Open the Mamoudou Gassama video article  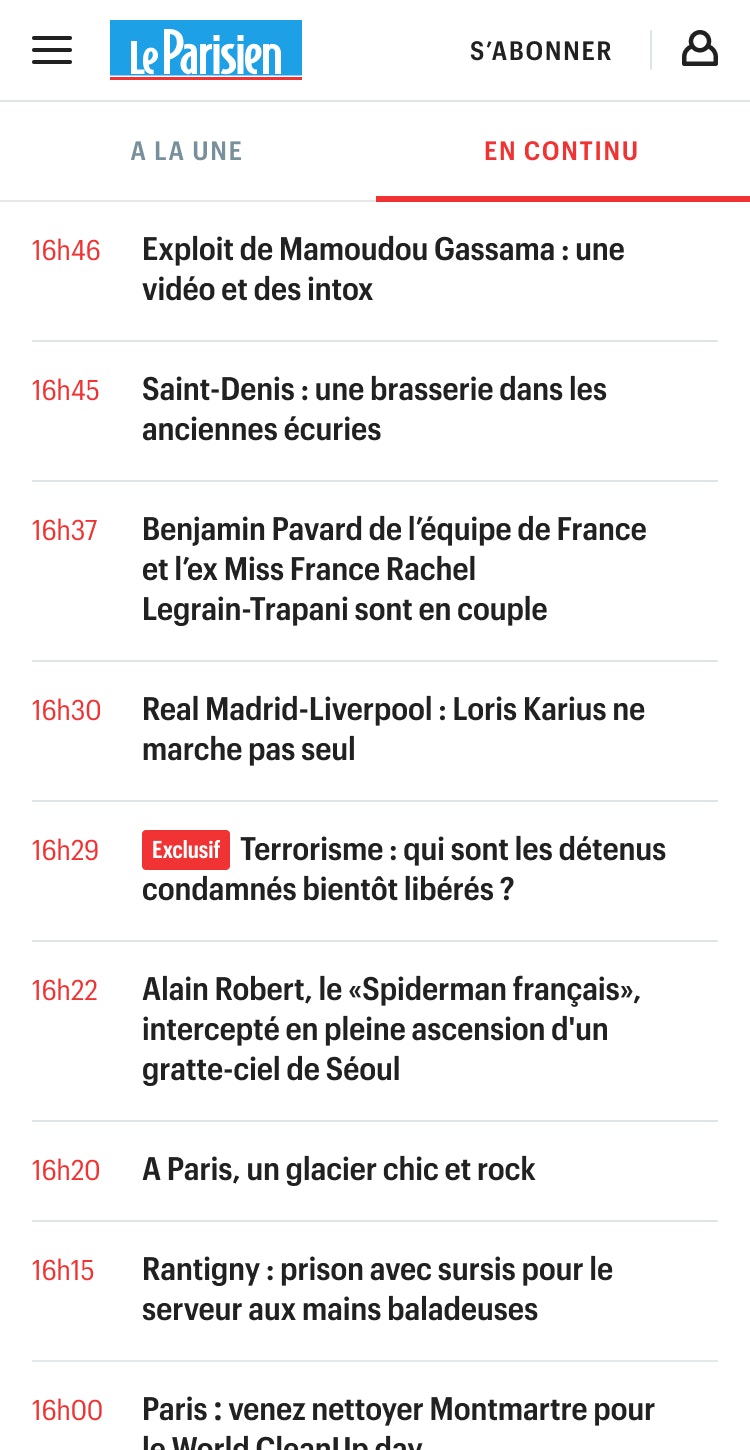point(383,270)
